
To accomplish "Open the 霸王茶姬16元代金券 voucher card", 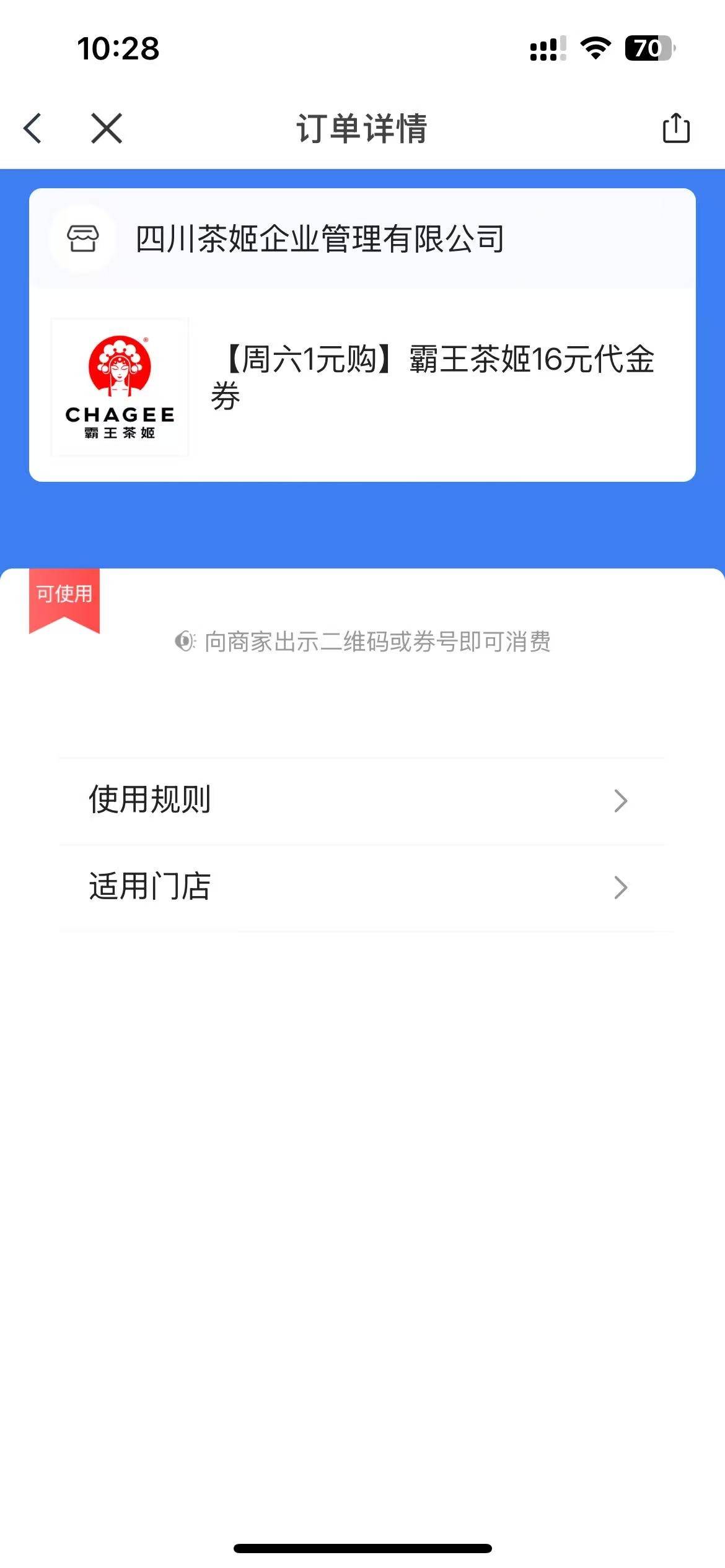I will pos(362,385).
